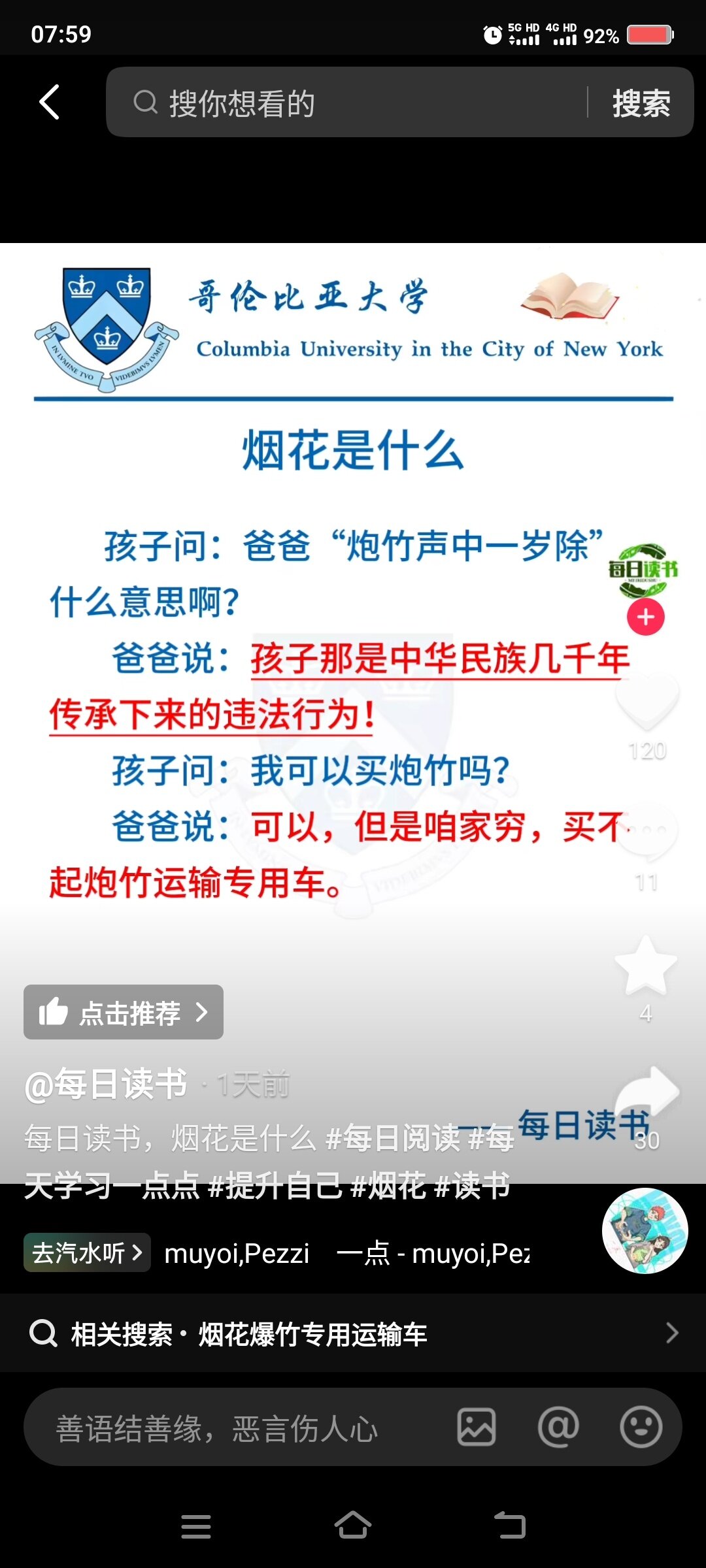The height and width of the screenshot is (1568, 706).
Task: Mention someone with the @ icon
Action: (558, 1427)
